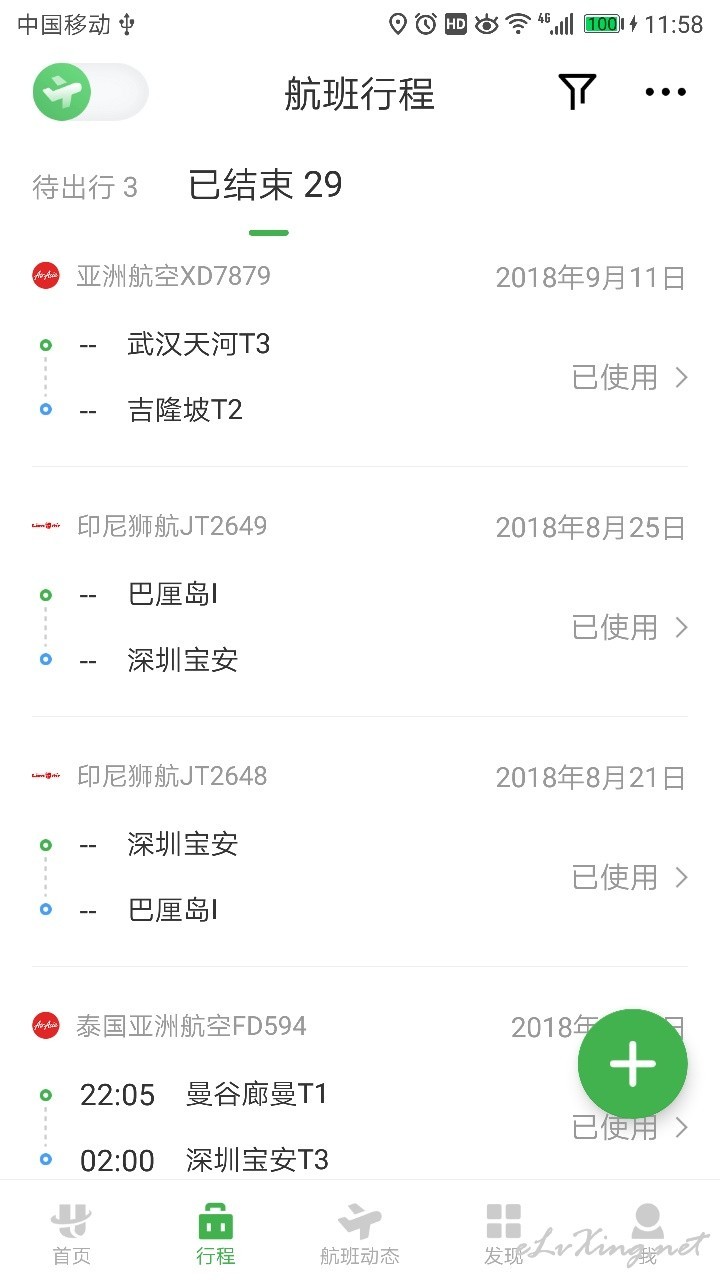This screenshot has width=720, height=1280.
Task: Tap the 行程 tab in the bottom bar
Action: click(x=216, y=1233)
